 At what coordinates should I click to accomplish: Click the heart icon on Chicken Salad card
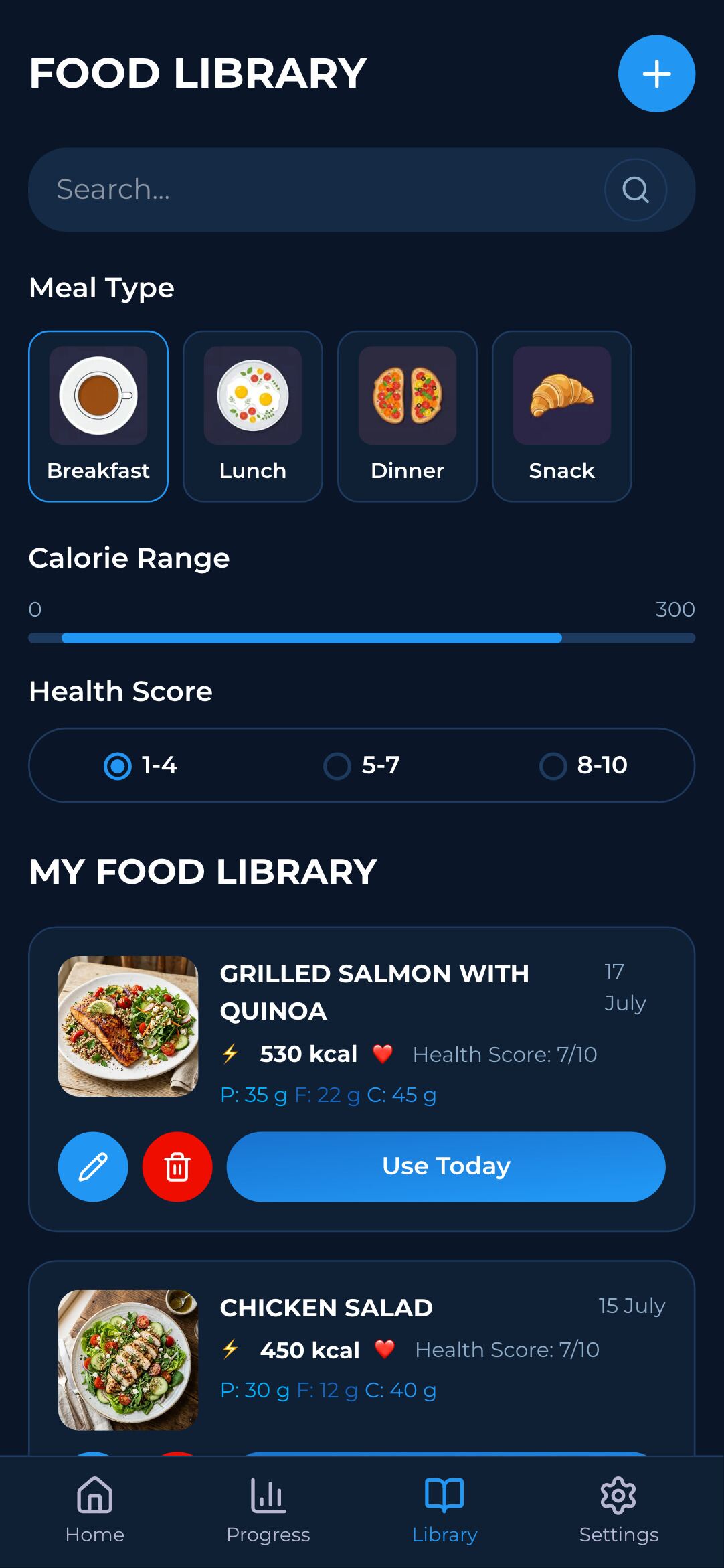click(383, 1350)
